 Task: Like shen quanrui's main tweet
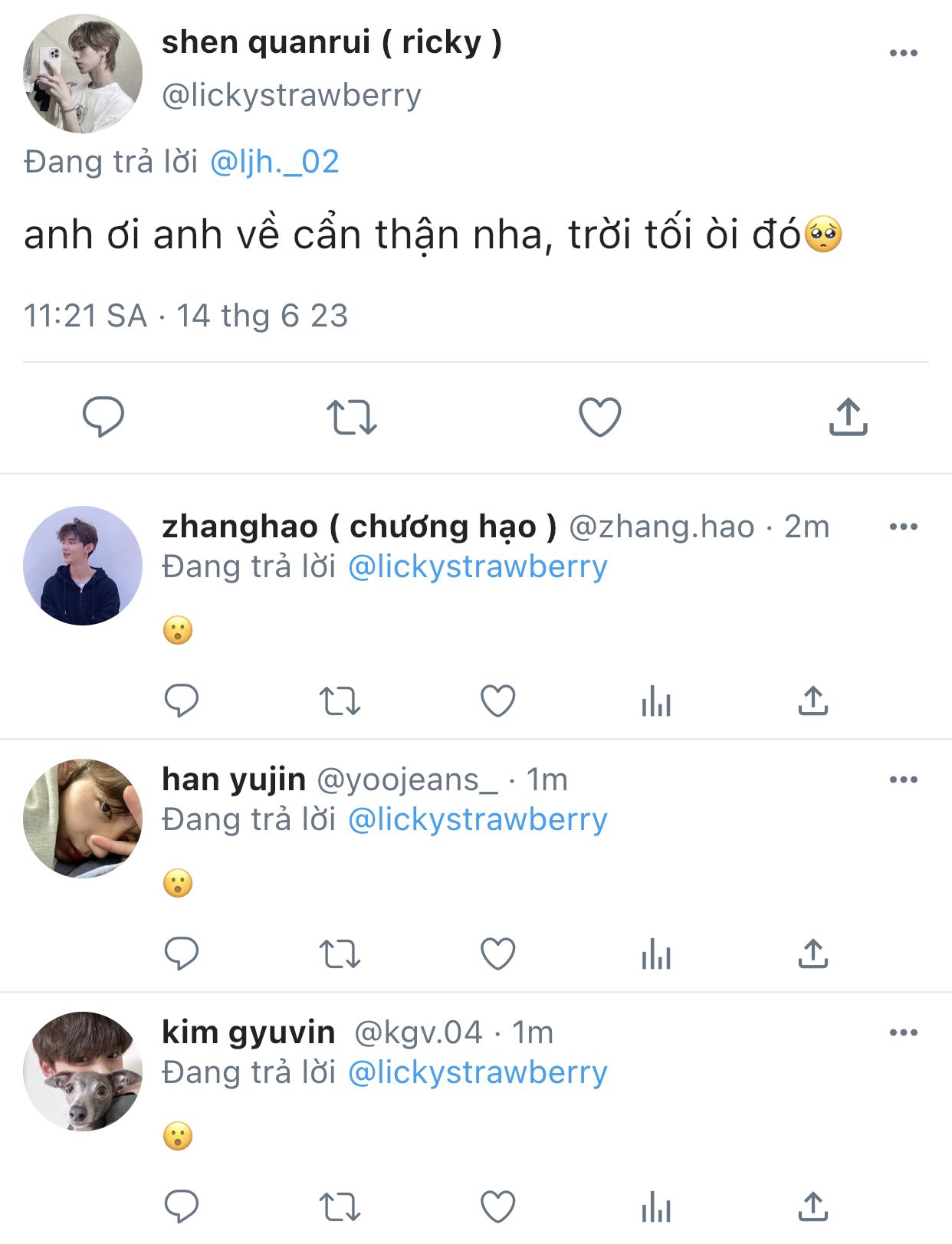599,417
